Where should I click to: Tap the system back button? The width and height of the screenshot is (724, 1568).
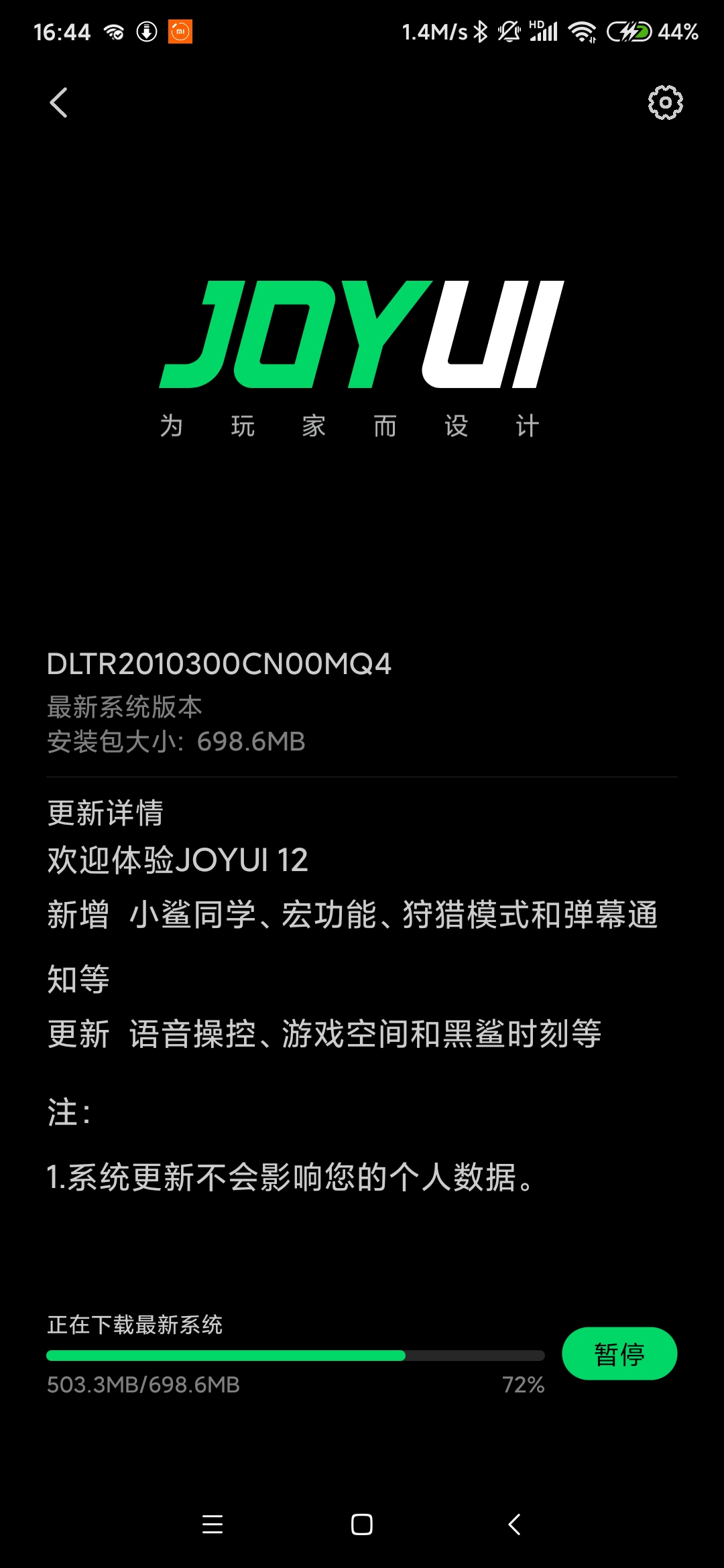point(514,1524)
